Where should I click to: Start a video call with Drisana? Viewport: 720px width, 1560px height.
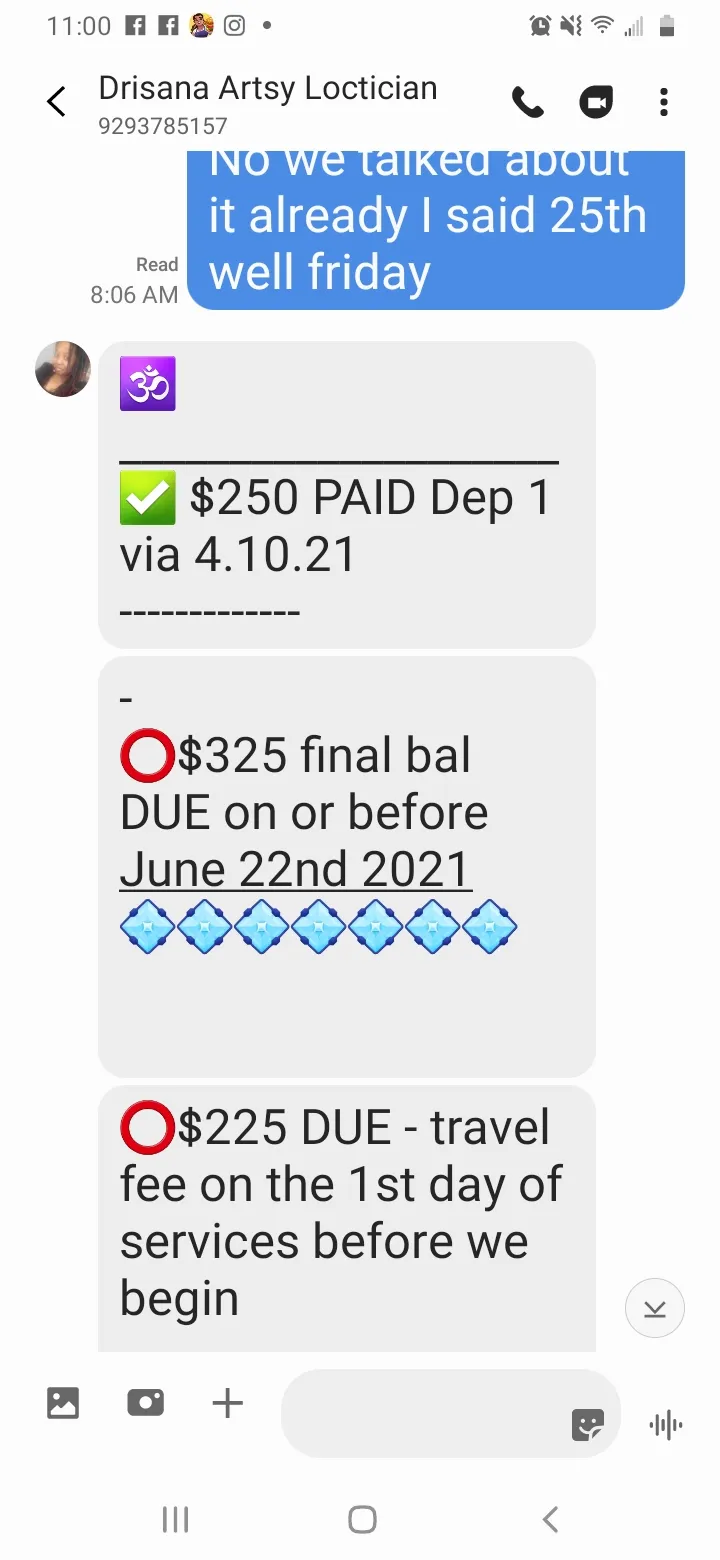pyautogui.click(x=596, y=102)
